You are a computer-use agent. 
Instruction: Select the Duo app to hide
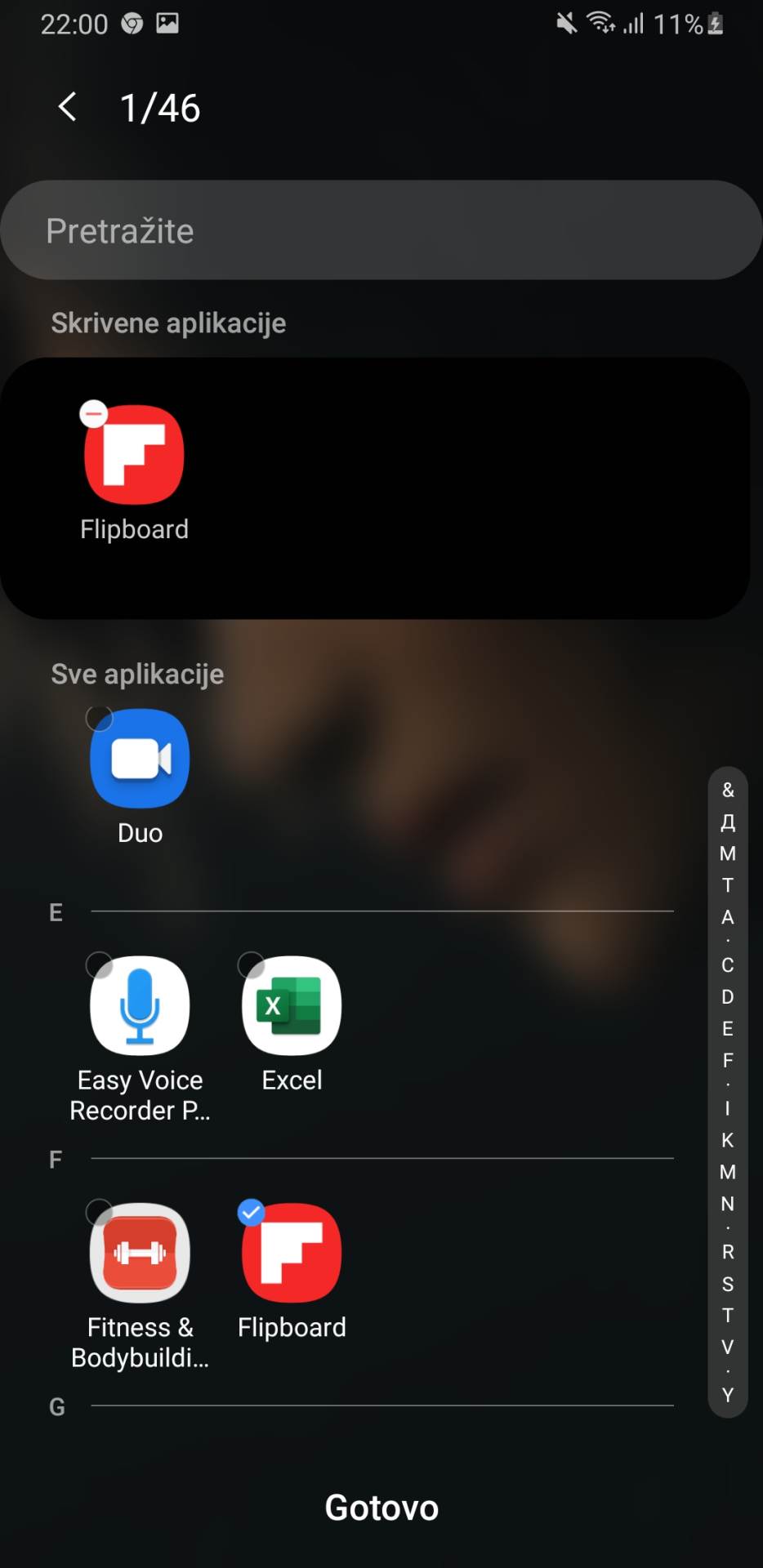point(139,760)
